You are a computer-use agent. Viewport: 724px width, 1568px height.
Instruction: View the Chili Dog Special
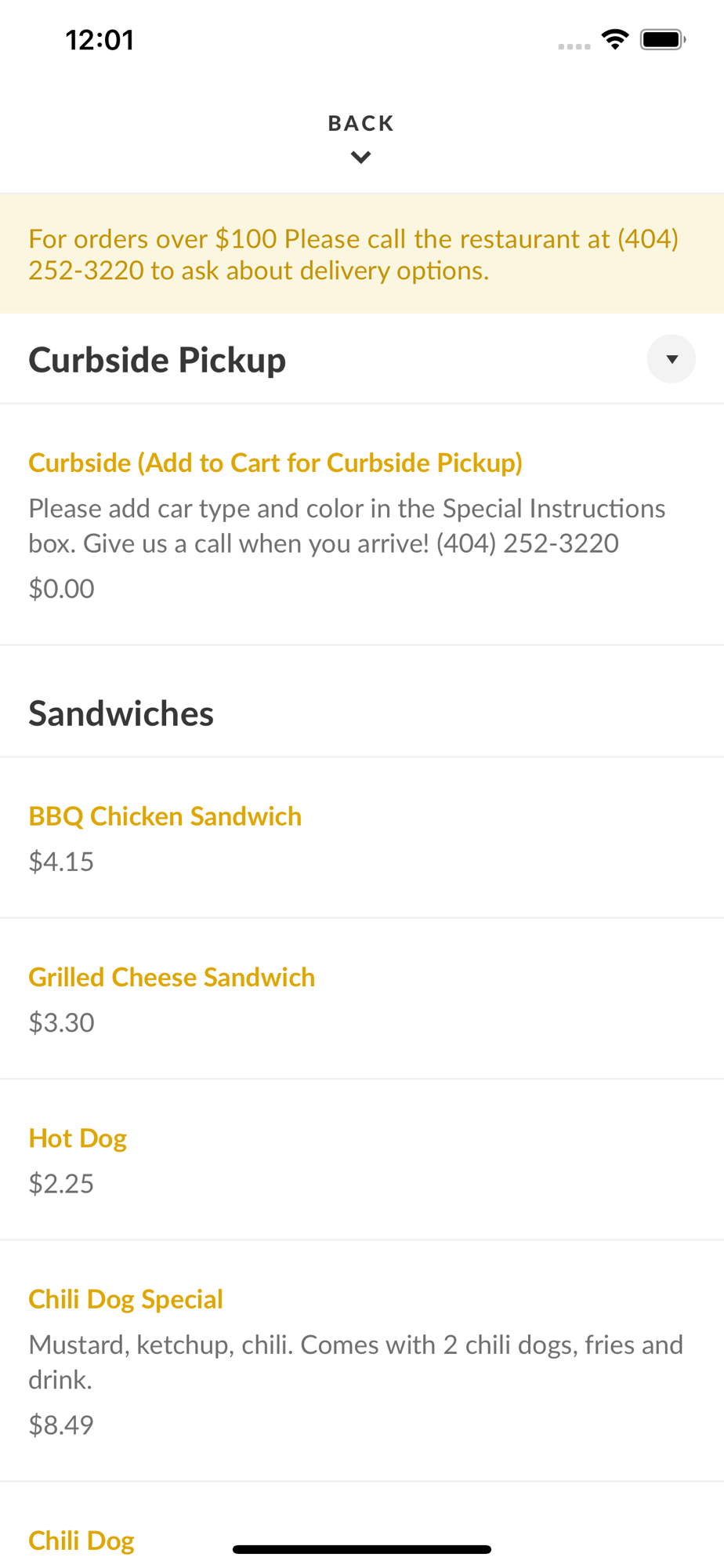[125, 1299]
